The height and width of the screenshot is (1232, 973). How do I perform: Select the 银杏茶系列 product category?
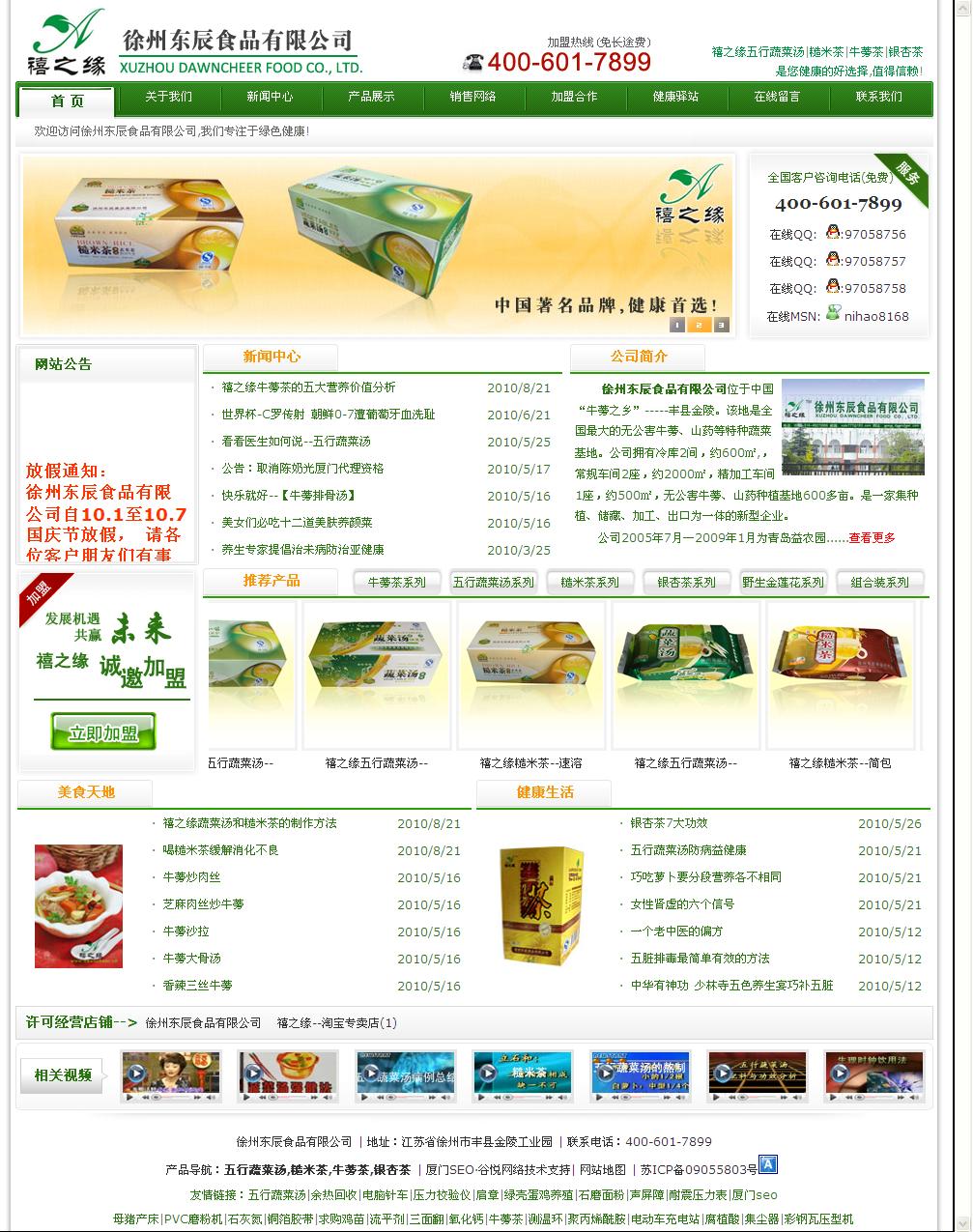[686, 582]
